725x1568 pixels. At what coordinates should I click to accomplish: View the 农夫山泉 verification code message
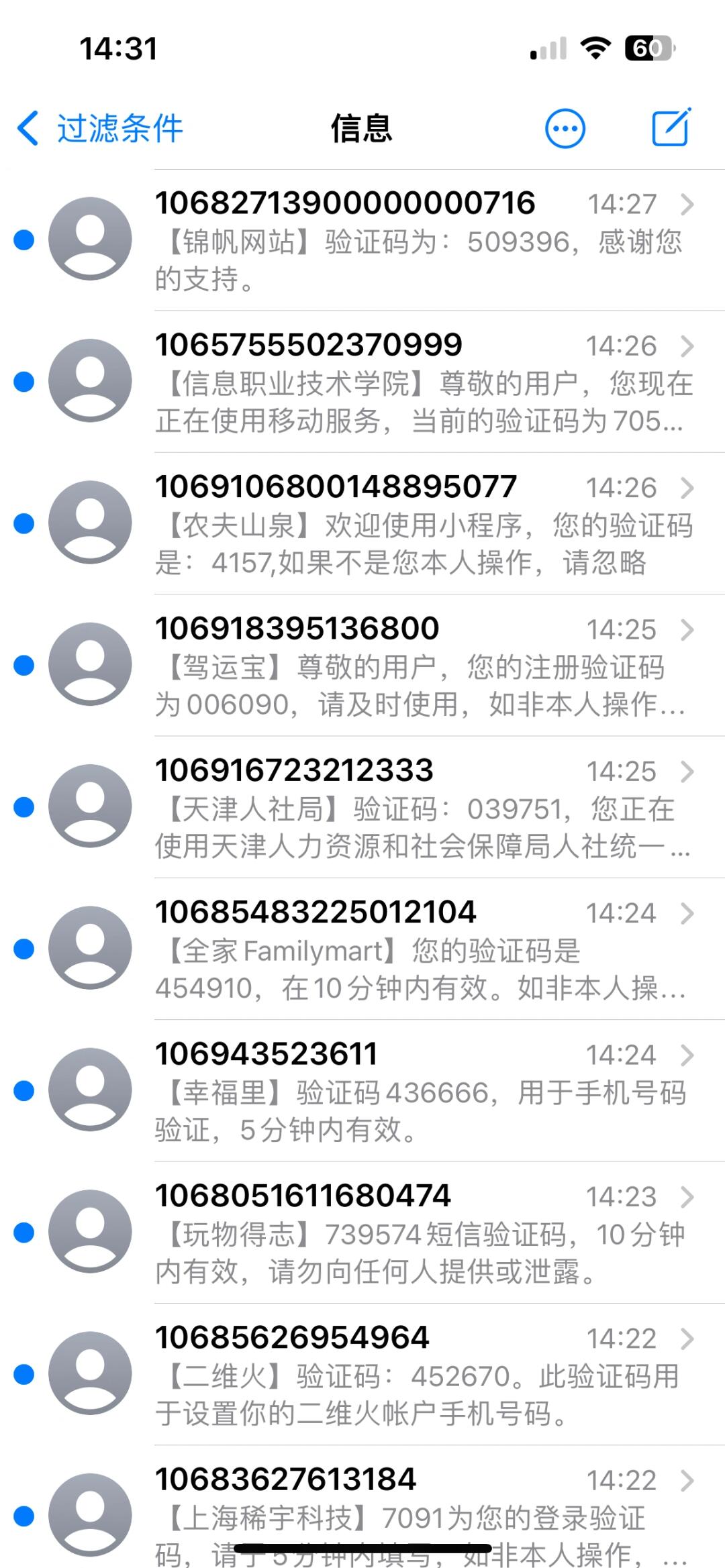(416, 524)
